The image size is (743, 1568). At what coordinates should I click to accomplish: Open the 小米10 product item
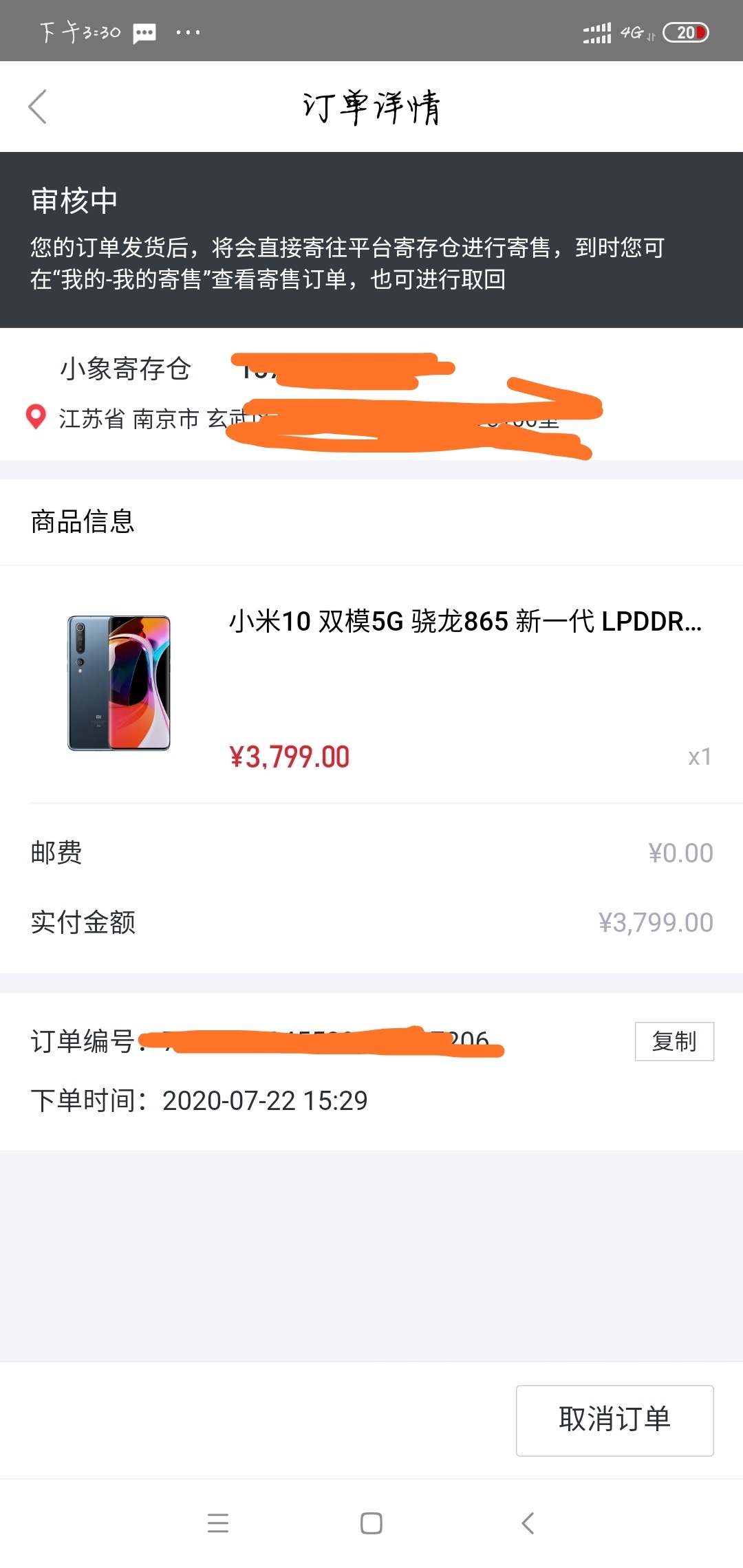(371, 684)
